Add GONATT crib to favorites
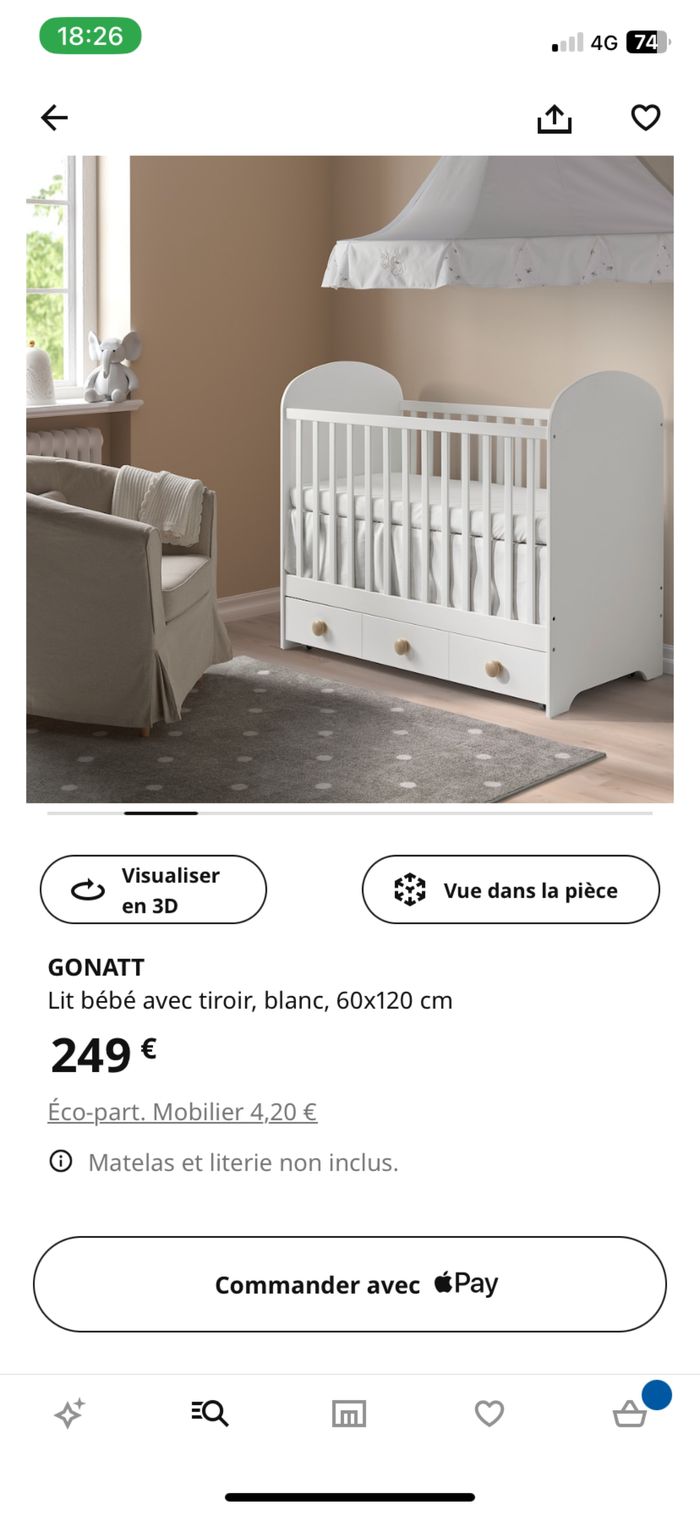Image resolution: width=700 pixels, height=1515 pixels. click(x=646, y=118)
